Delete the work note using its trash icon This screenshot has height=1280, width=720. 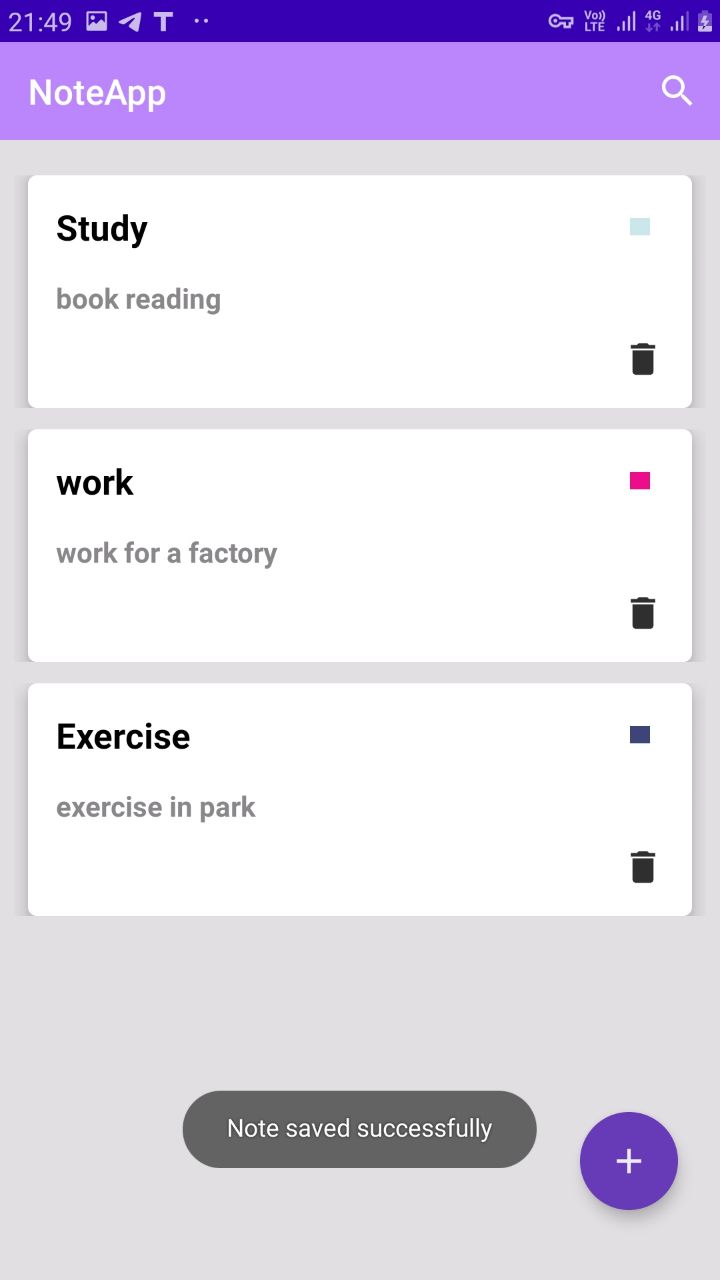642,612
